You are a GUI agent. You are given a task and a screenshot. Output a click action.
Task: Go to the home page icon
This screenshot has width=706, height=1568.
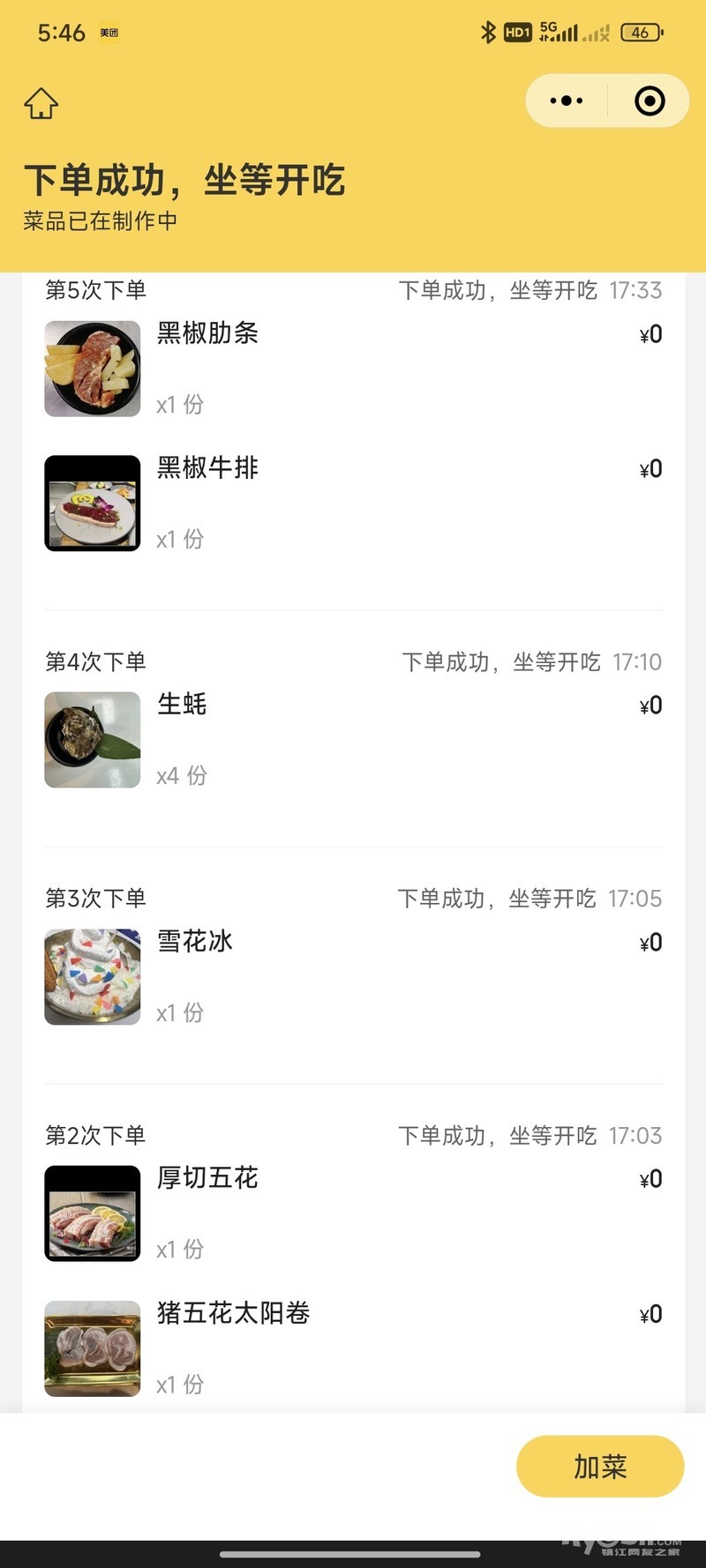click(41, 103)
